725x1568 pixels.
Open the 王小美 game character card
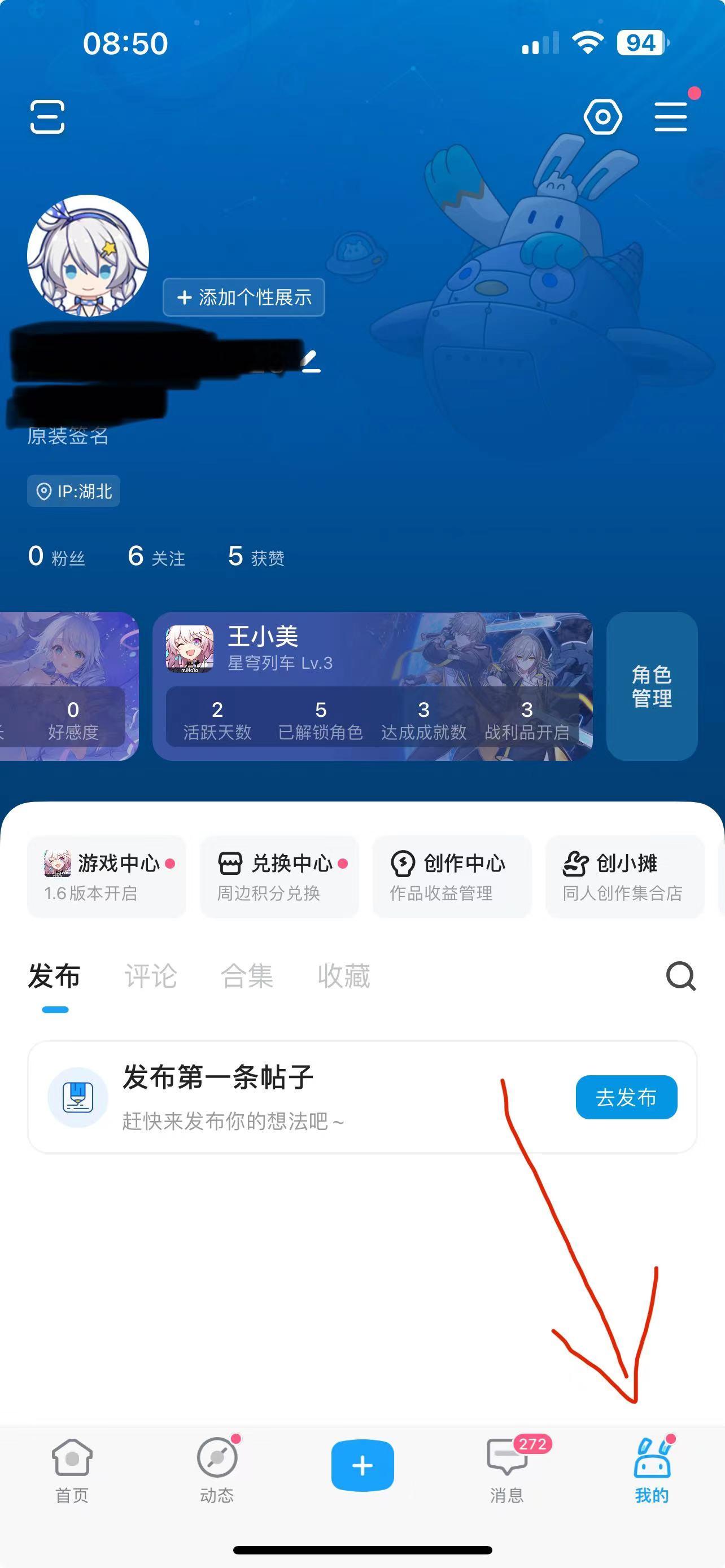pyautogui.click(x=372, y=686)
